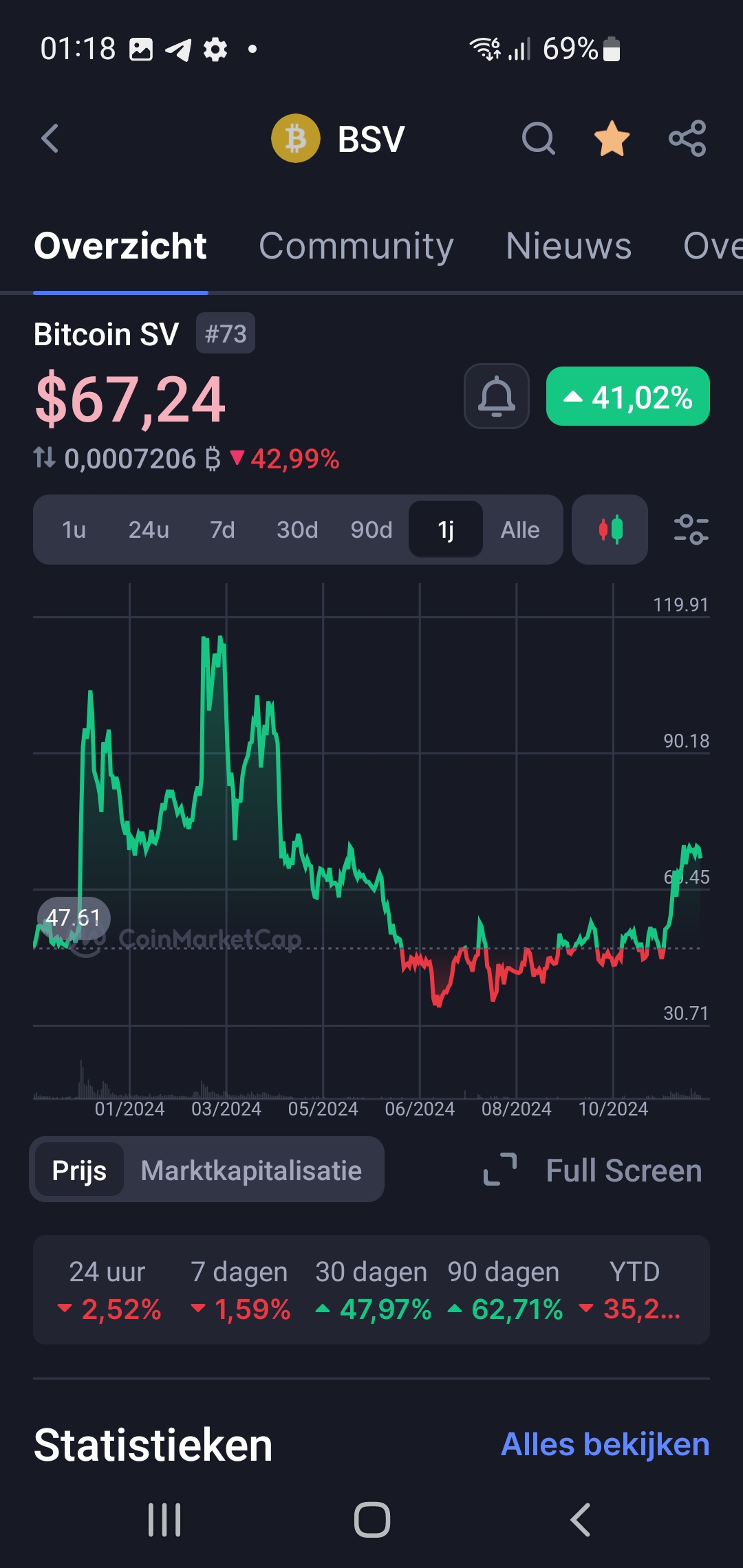The height and width of the screenshot is (1568, 743).
Task: Select the 24u chart range
Action: pos(149,530)
